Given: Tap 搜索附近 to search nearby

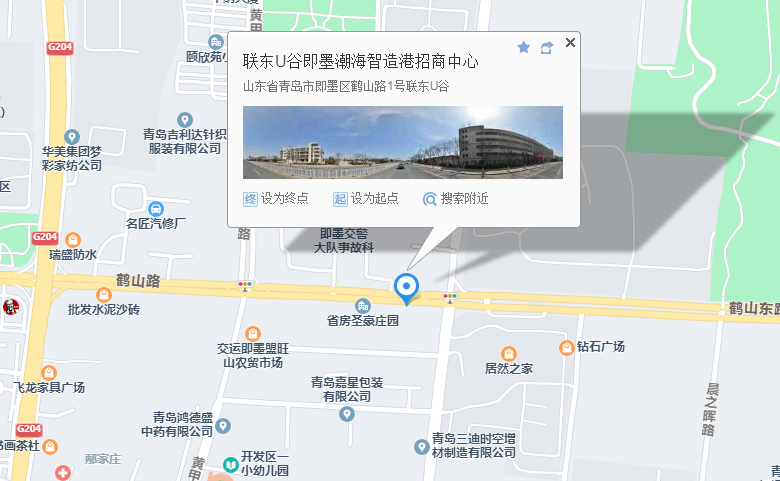Looking at the screenshot, I should pyautogui.click(x=455, y=199).
